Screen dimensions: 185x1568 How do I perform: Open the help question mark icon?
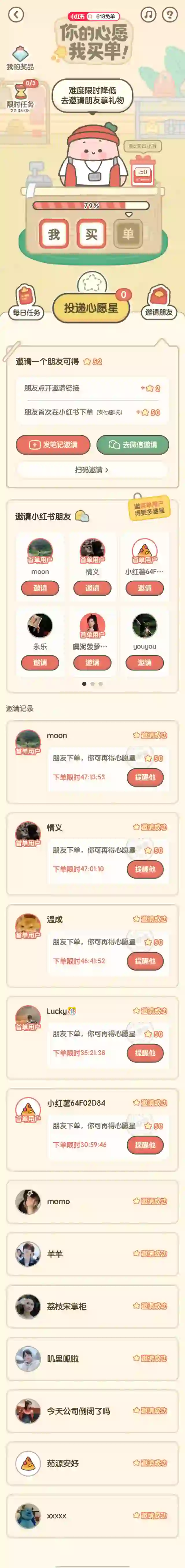[x=170, y=15]
